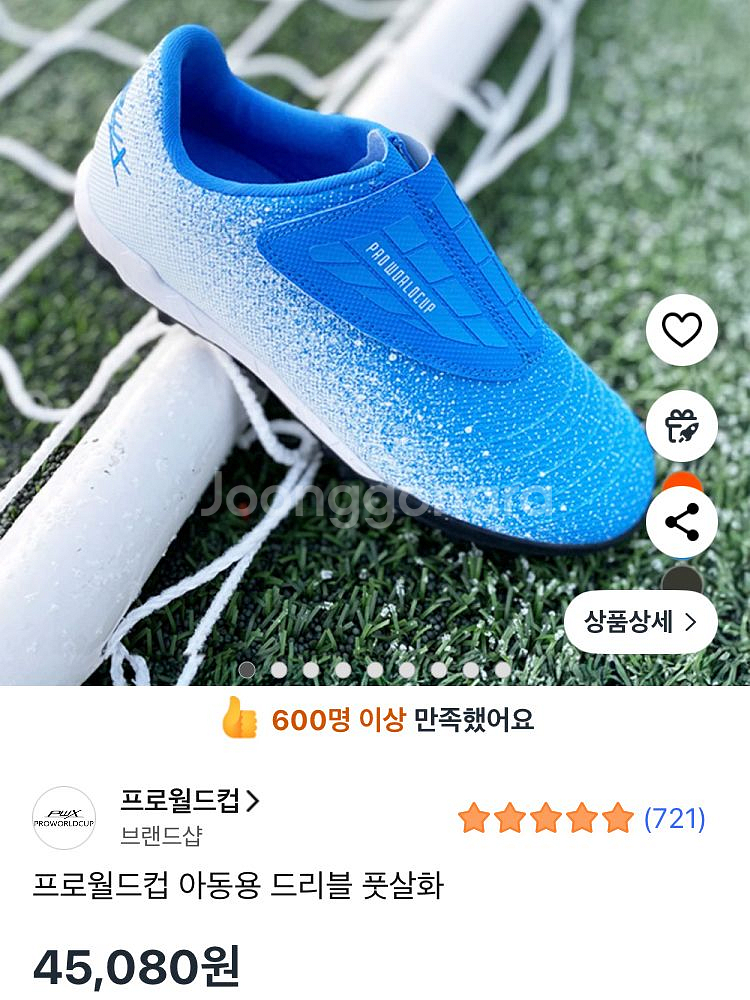
Task: Tap the gift icon button
Action: pos(682,426)
